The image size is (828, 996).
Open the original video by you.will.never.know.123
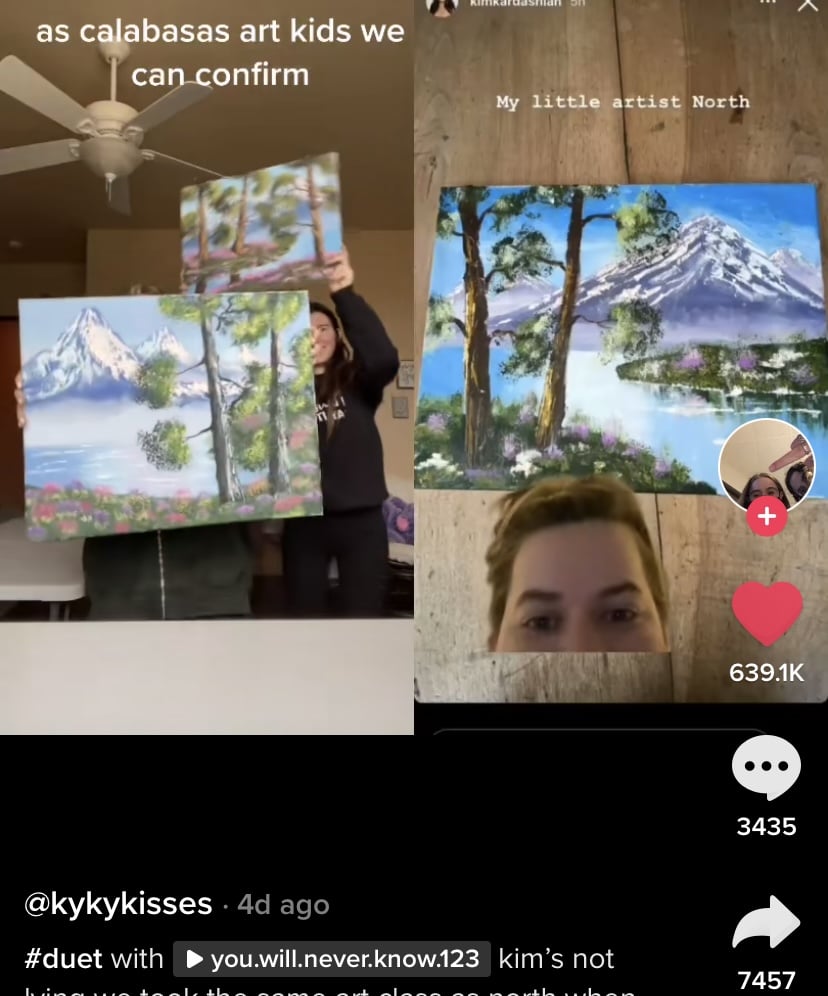point(332,959)
